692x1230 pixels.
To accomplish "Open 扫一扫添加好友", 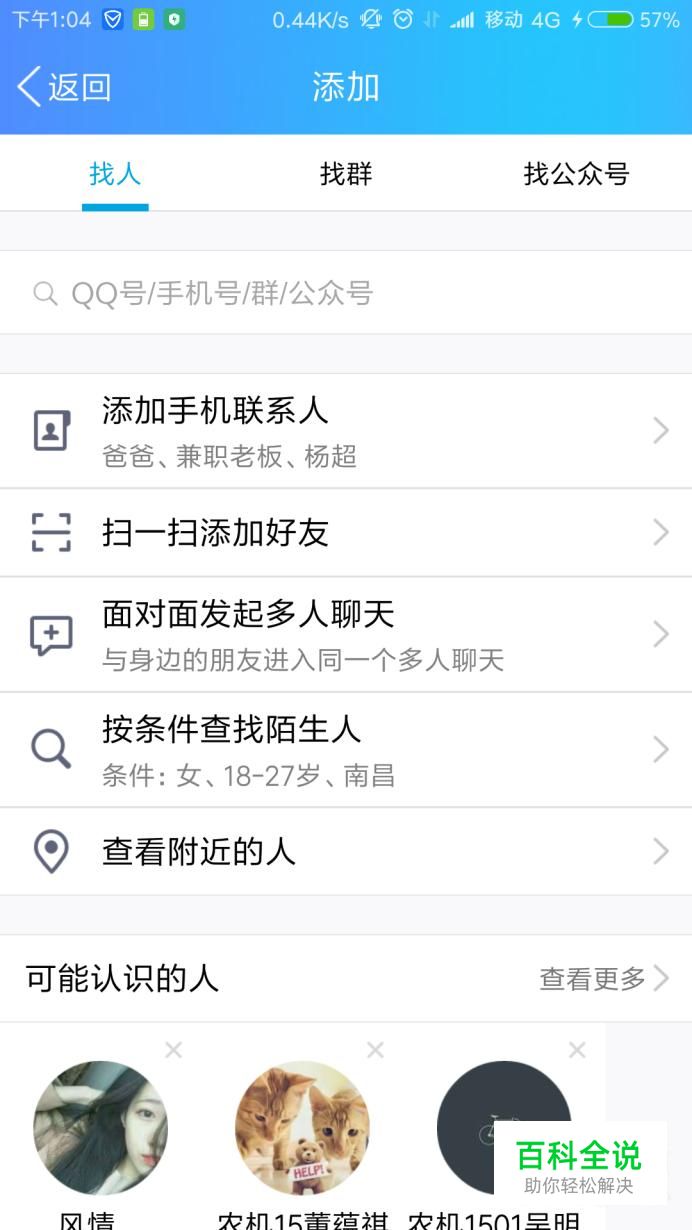I will pyautogui.click(x=346, y=532).
